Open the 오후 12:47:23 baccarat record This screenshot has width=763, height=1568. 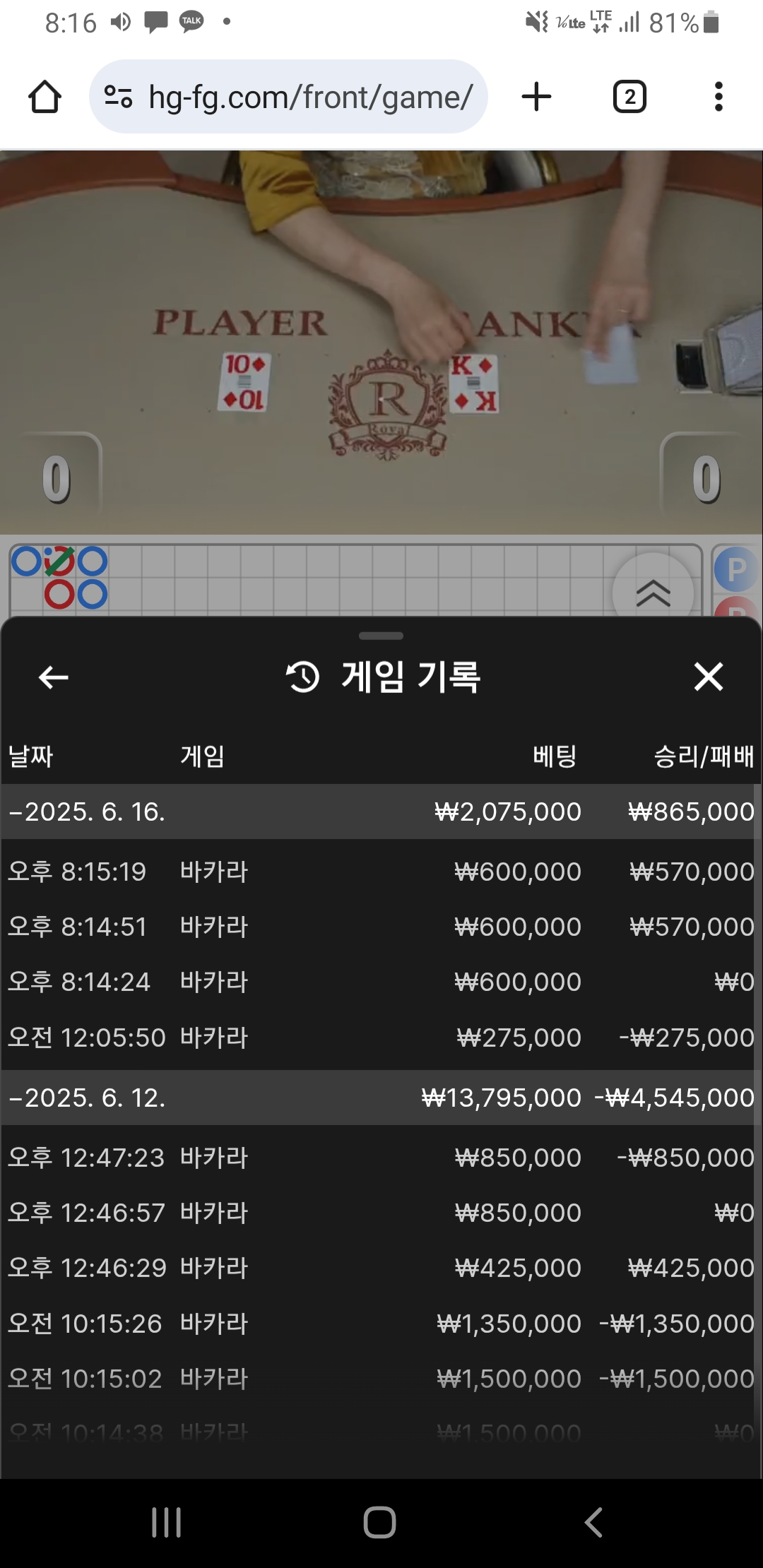[380, 1158]
